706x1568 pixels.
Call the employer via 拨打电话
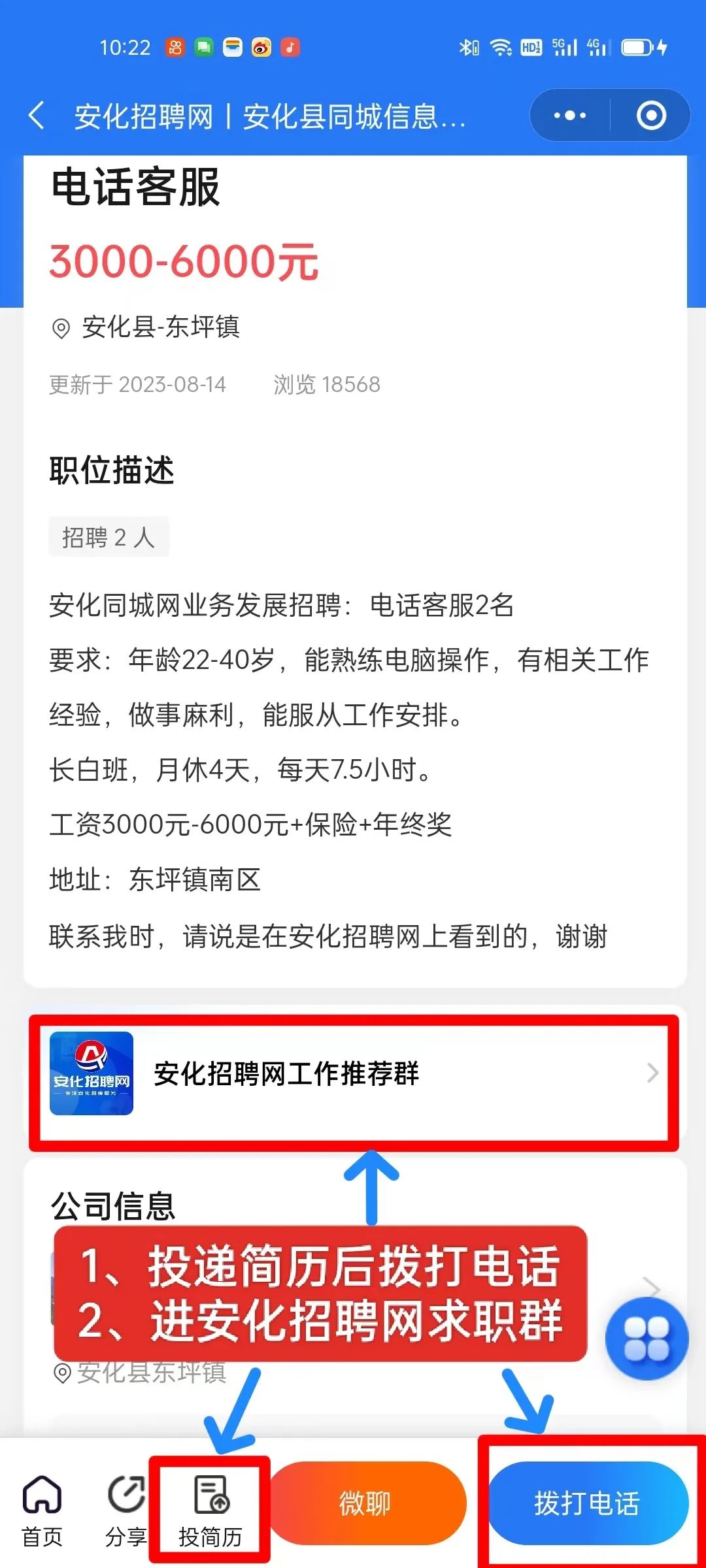pos(588,1503)
